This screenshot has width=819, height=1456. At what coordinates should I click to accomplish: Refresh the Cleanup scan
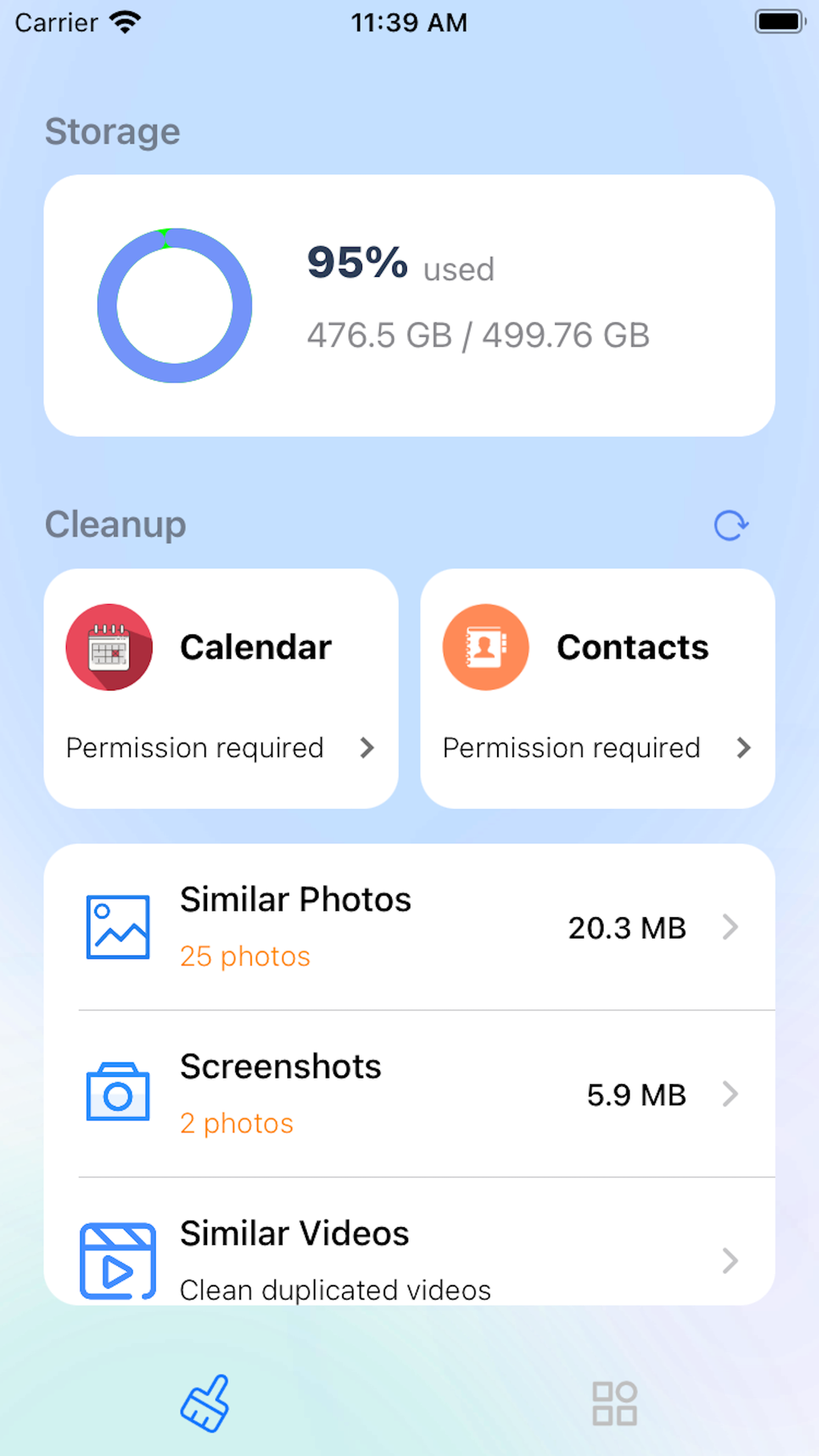click(731, 526)
